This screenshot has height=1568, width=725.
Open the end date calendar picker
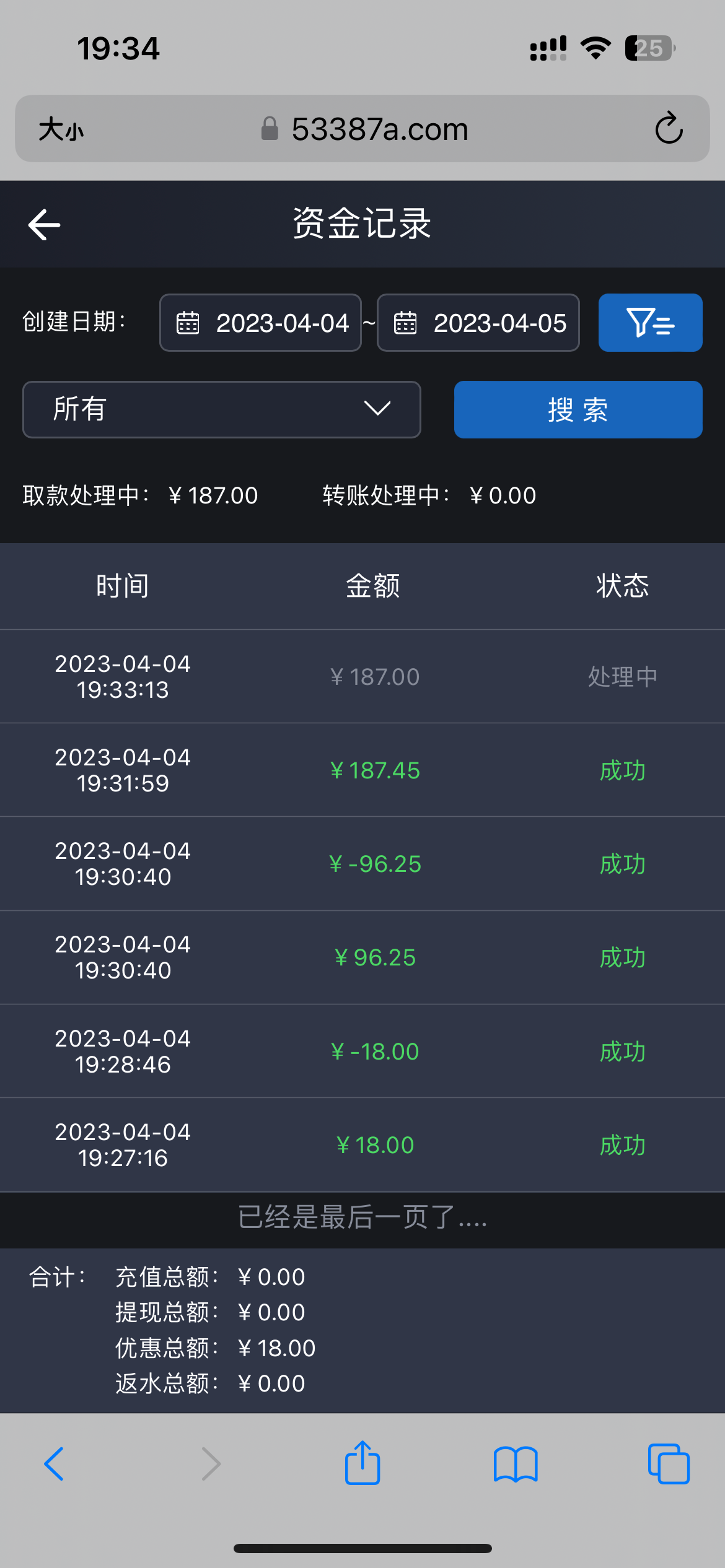click(x=406, y=323)
